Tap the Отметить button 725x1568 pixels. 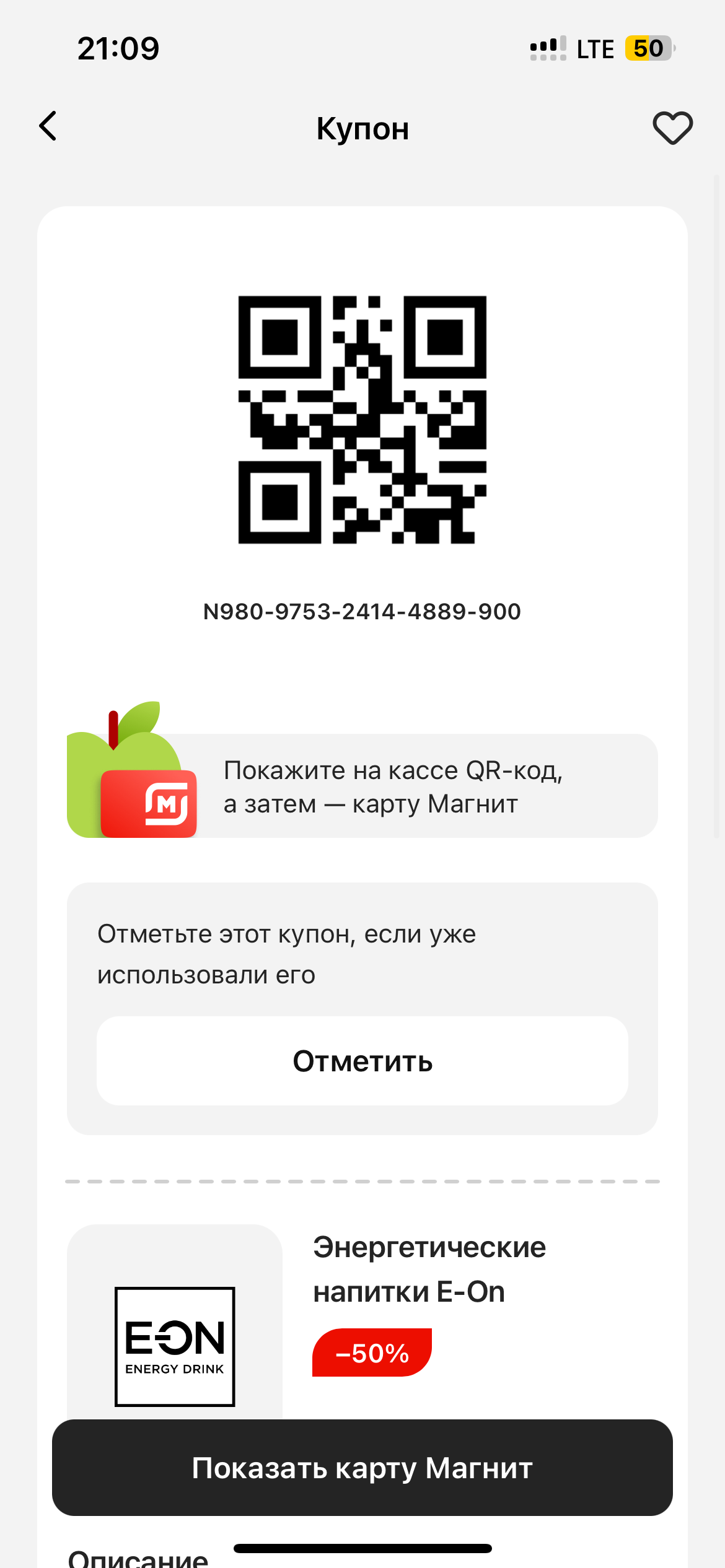(362, 1061)
